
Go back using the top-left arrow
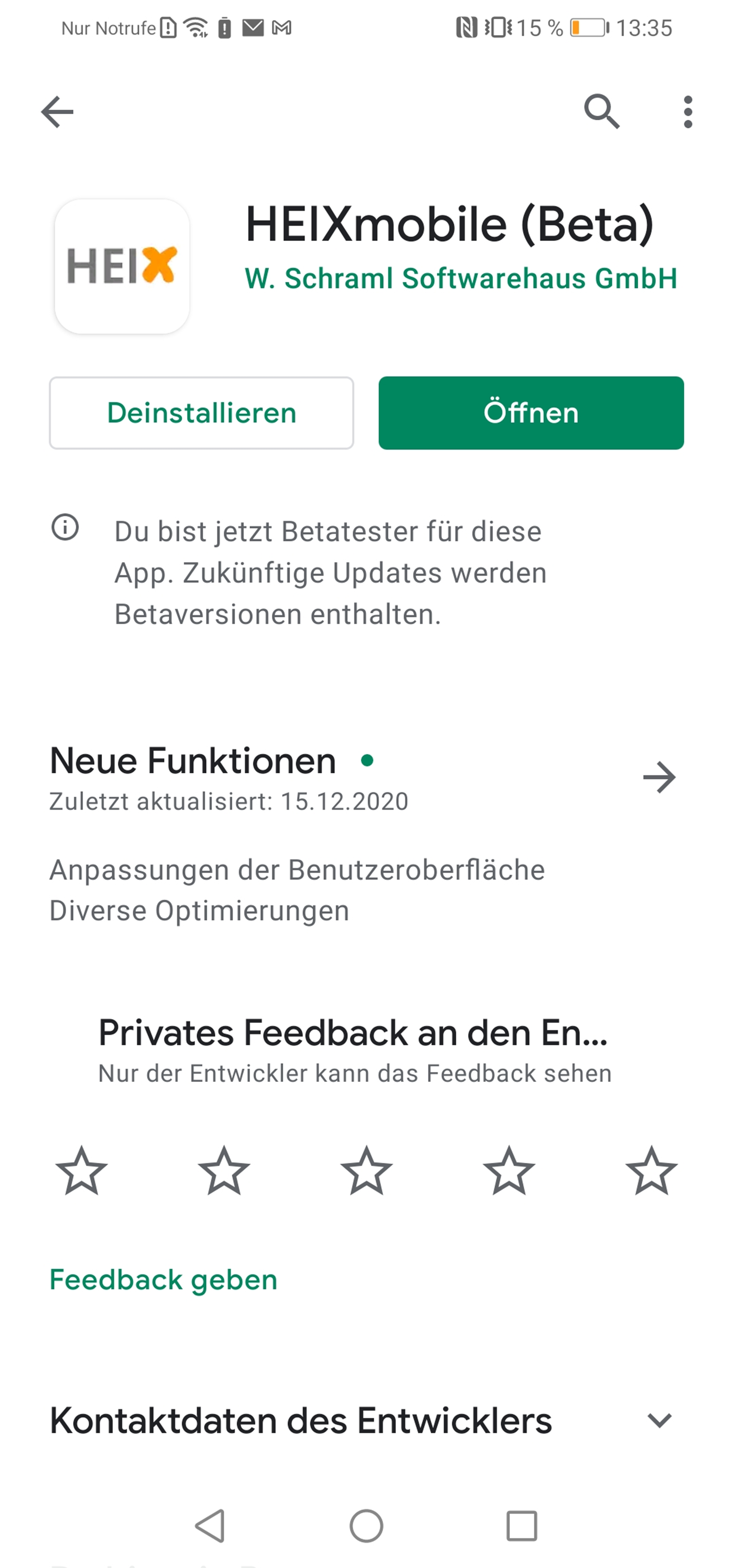[x=57, y=112]
